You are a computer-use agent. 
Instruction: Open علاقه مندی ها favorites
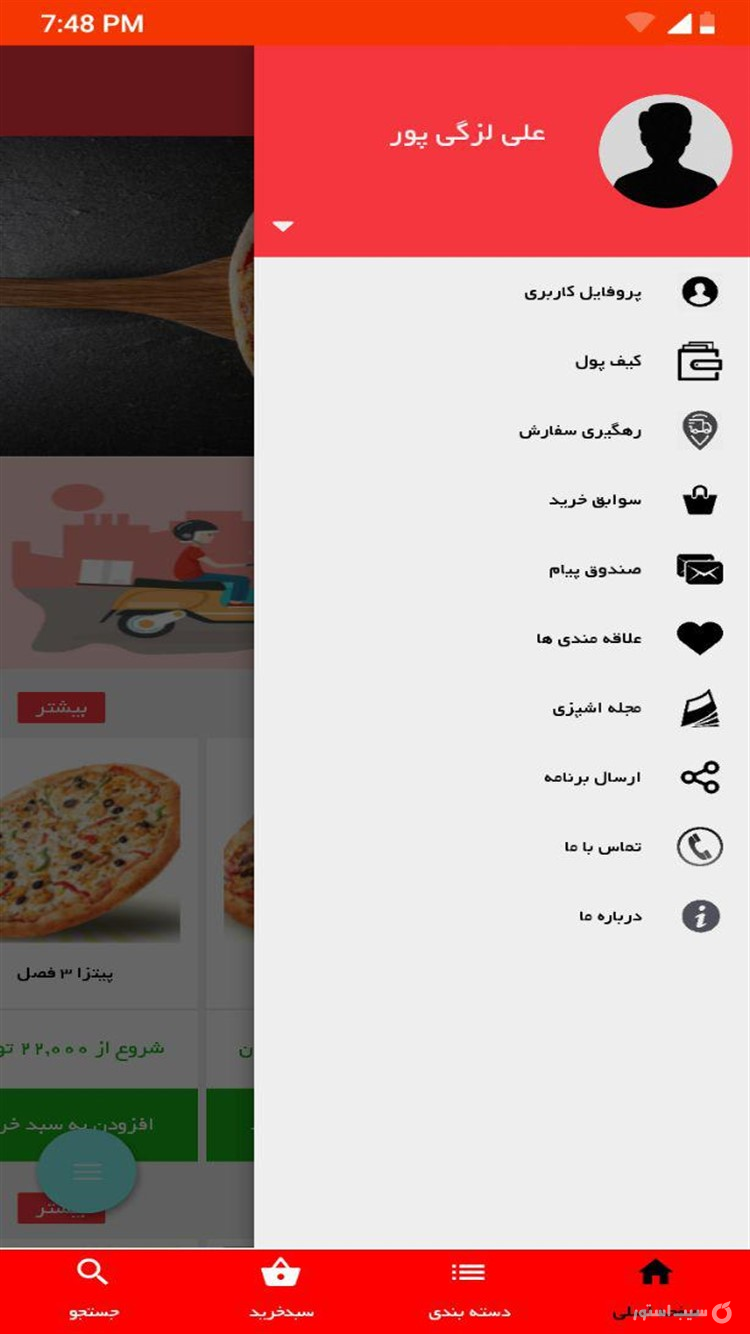[589, 638]
